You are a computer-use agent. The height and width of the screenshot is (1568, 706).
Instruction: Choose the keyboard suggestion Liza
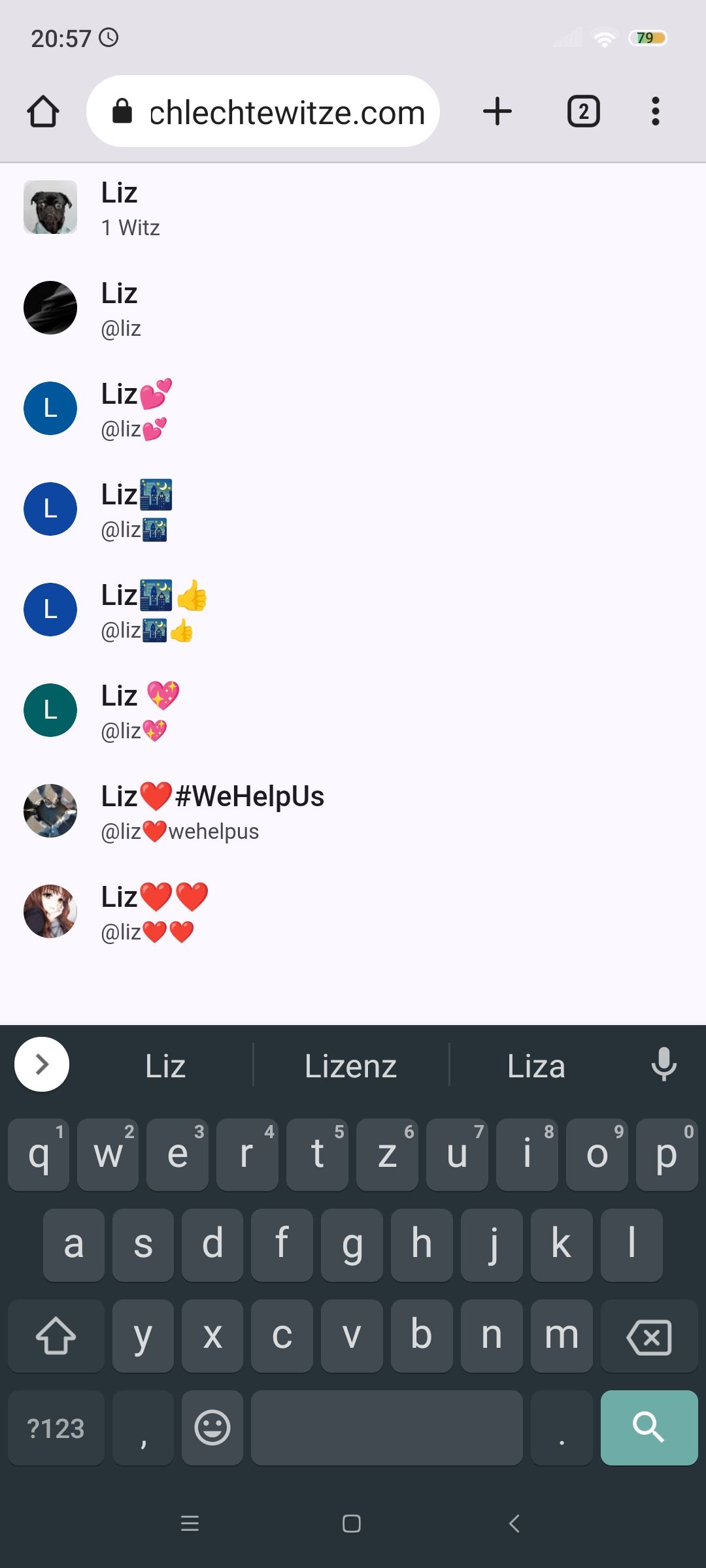coord(536,1066)
